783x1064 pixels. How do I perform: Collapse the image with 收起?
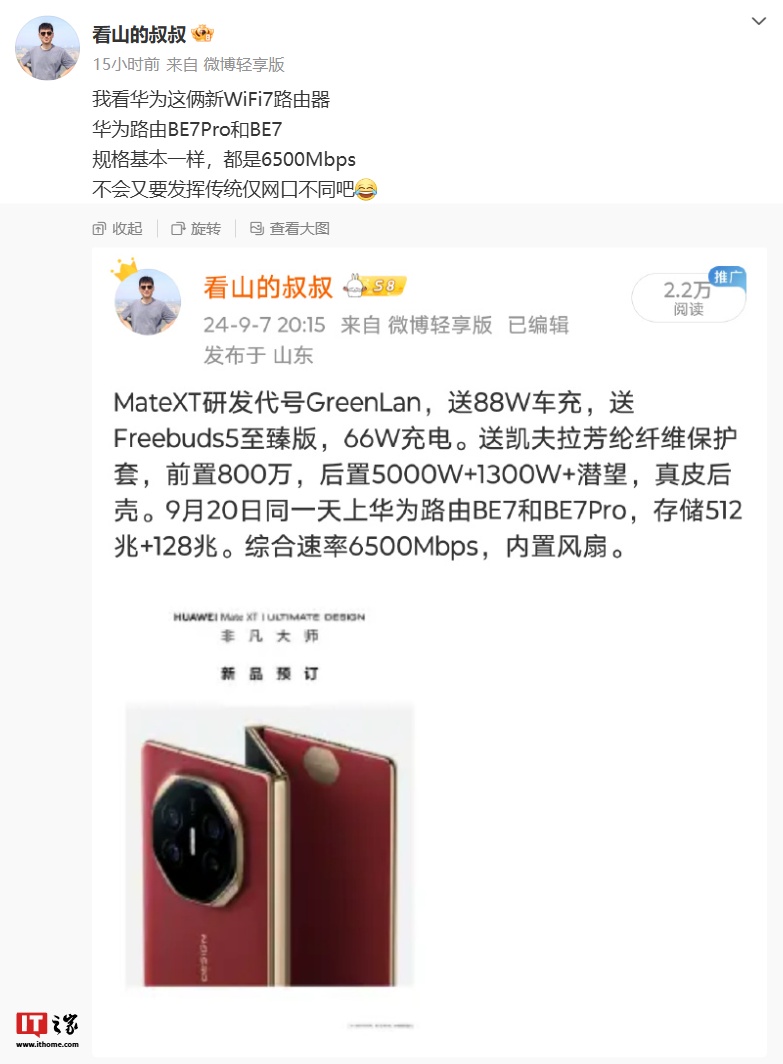pos(117,228)
